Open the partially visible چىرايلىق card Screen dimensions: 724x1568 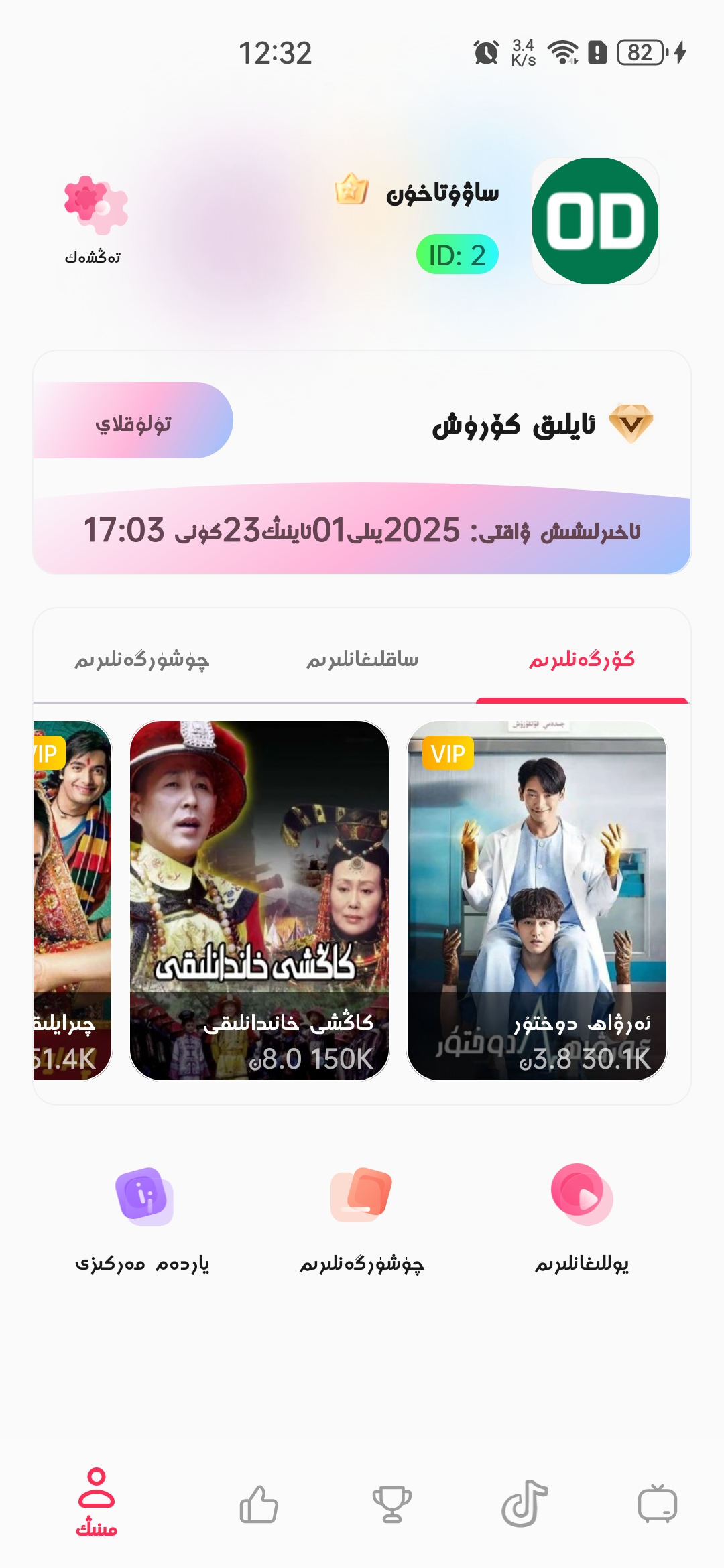72,899
